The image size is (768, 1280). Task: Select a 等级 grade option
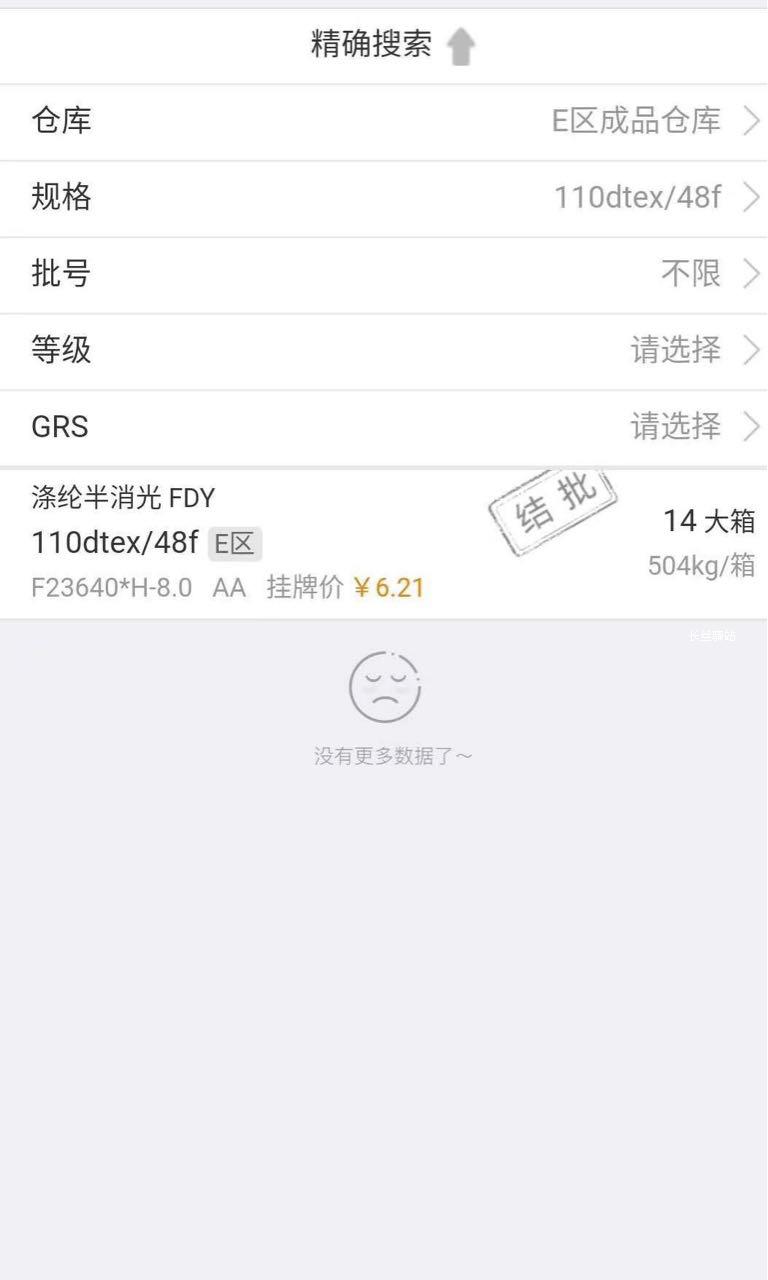click(x=384, y=351)
